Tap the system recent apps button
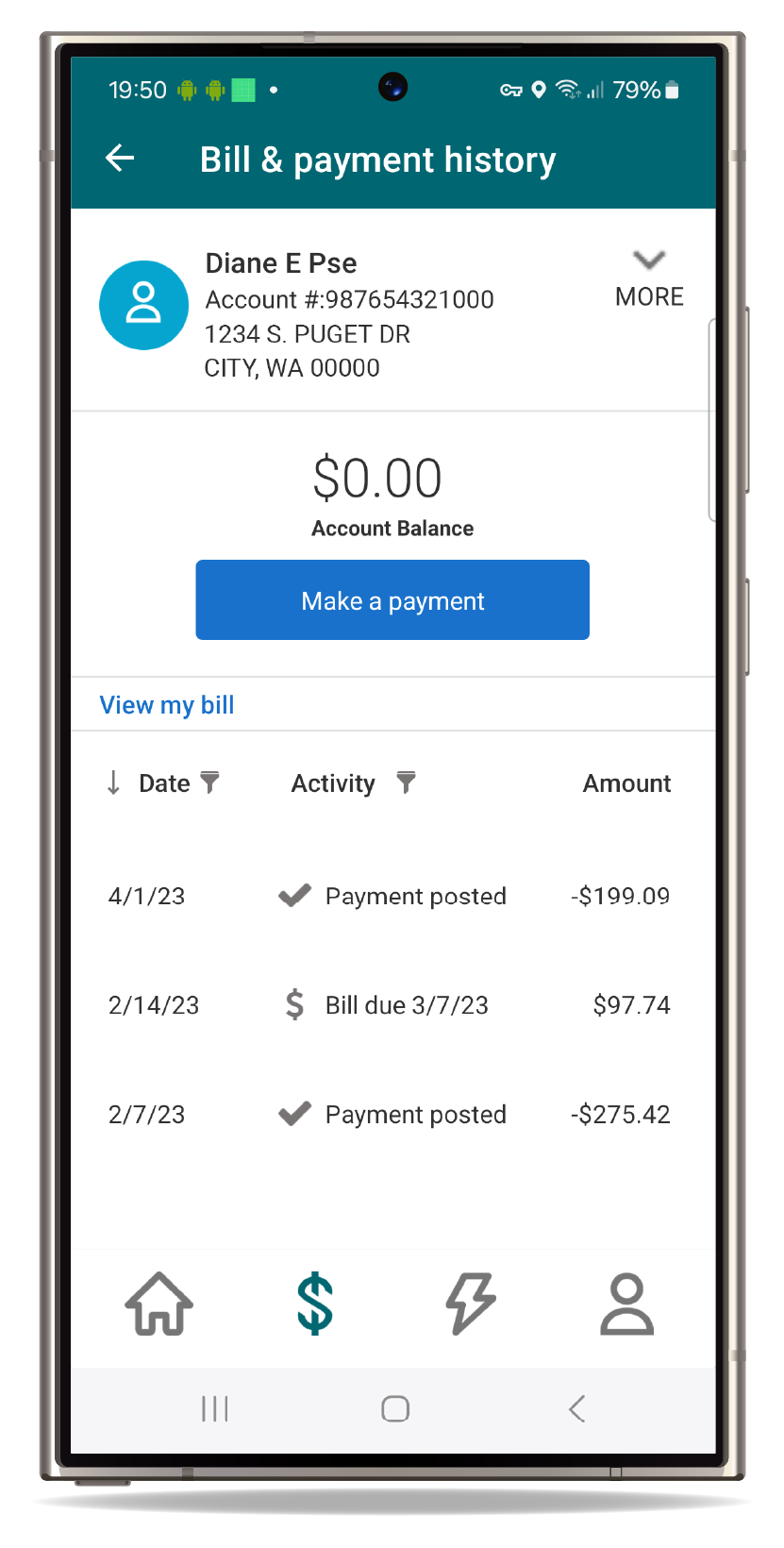 click(x=215, y=1409)
